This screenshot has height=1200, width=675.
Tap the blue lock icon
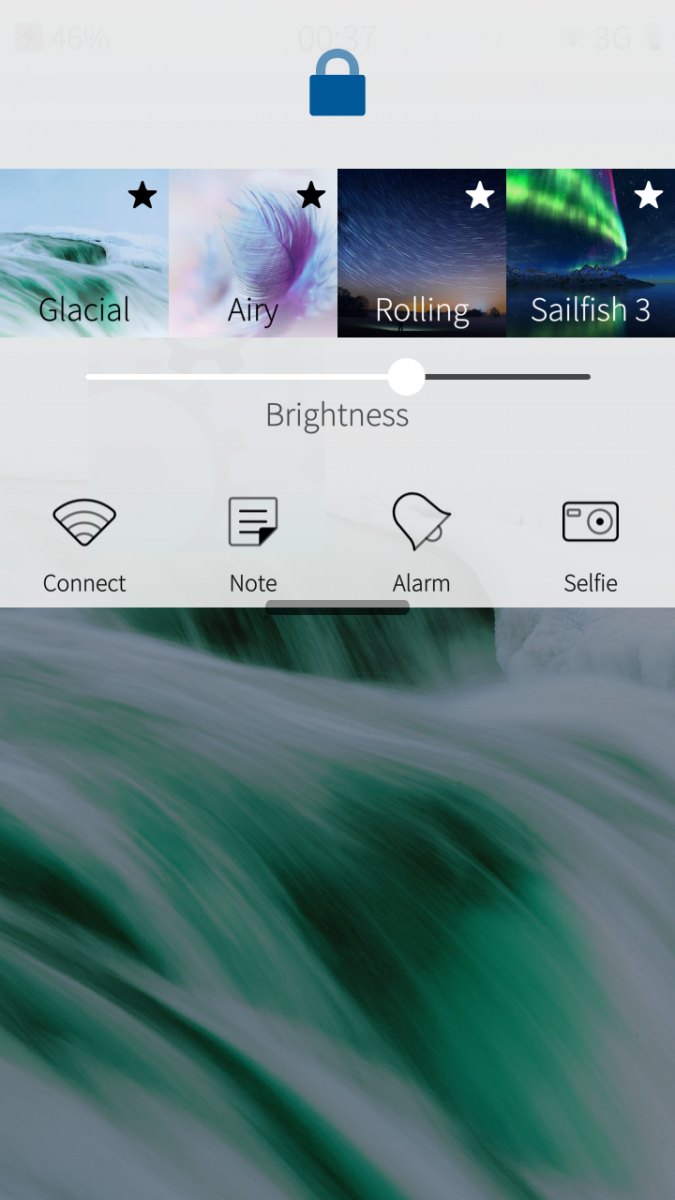pyautogui.click(x=337, y=85)
